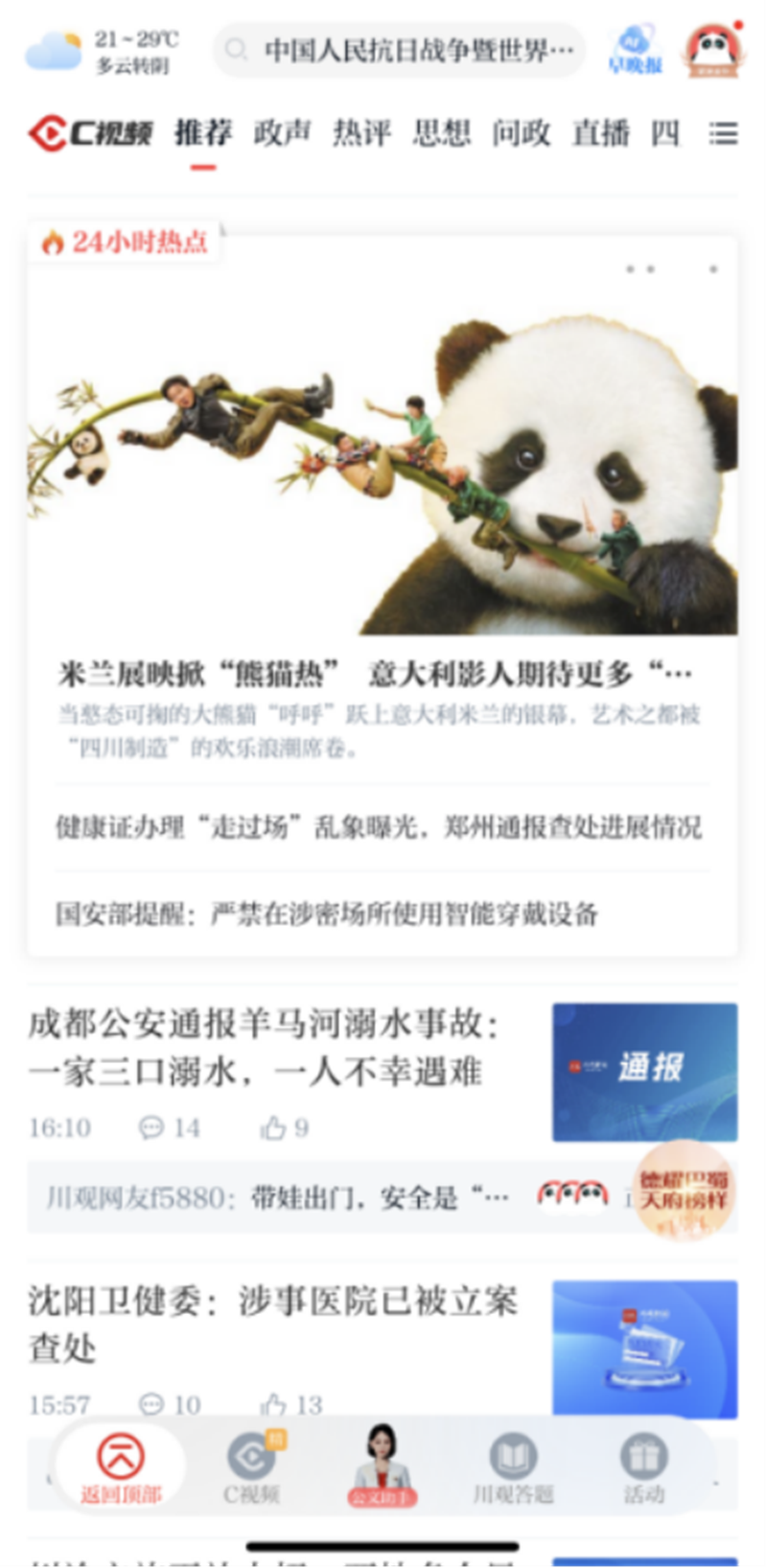Check the 多云转阴 weather widget
Screen dimensions: 767x1568
tap(101, 52)
